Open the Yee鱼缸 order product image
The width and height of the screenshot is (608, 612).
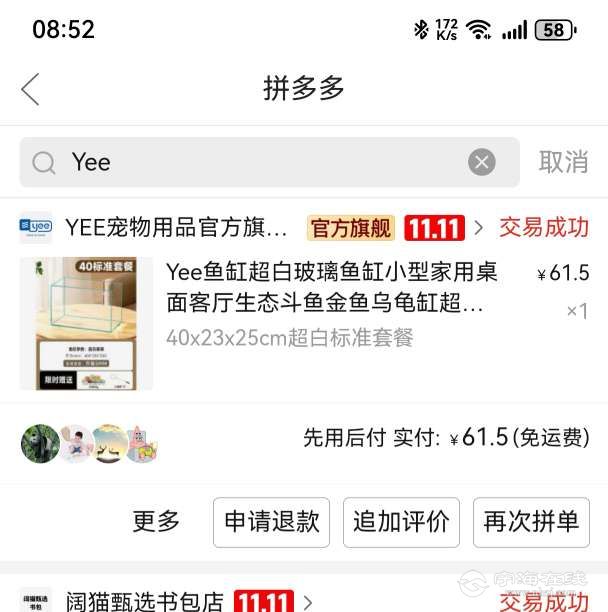pos(86,323)
